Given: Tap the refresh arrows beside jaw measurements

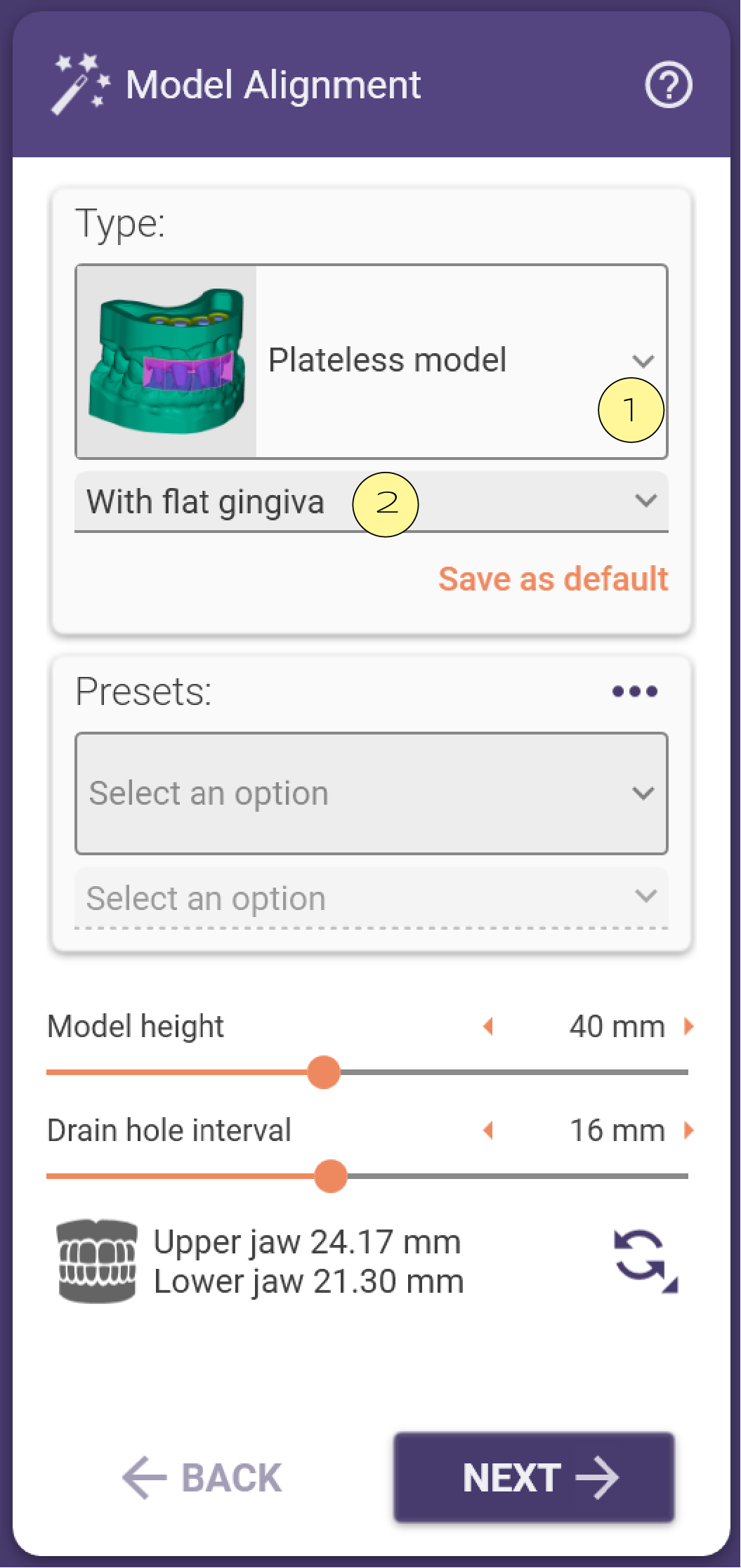Looking at the screenshot, I should pos(645,1260).
